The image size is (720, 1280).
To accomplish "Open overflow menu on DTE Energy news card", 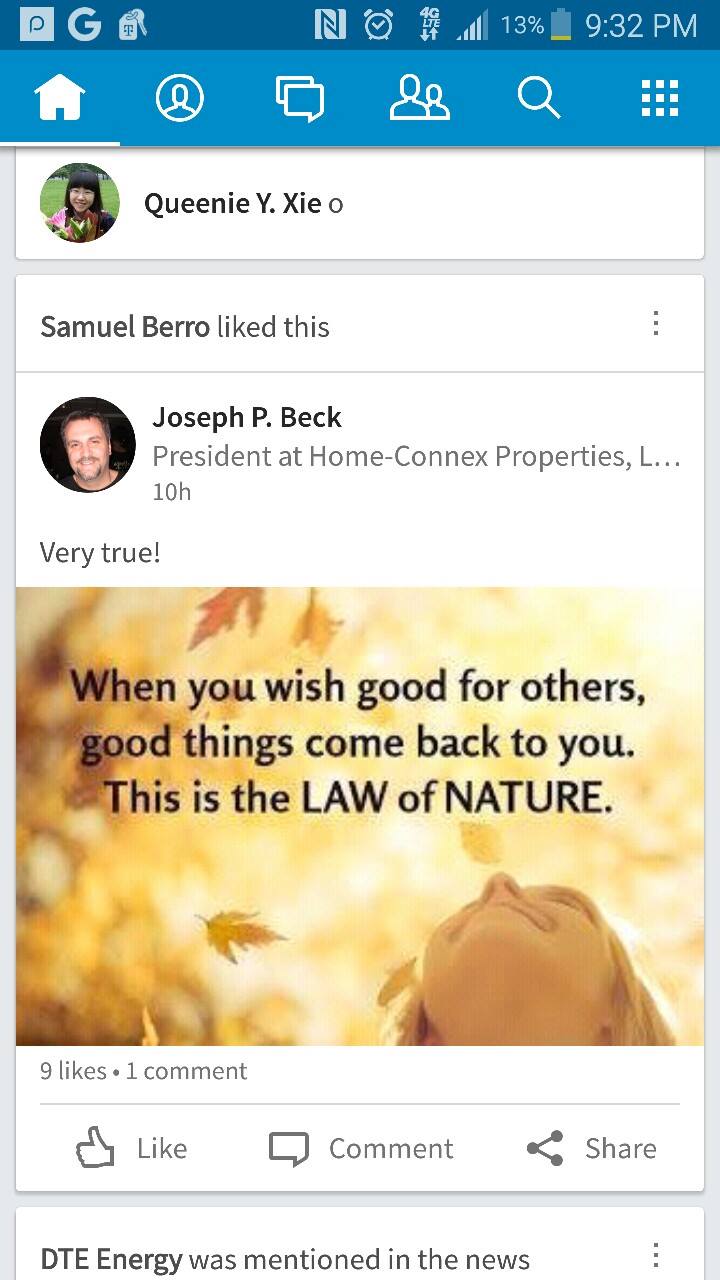I will pyautogui.click(x=656, y=1256).
